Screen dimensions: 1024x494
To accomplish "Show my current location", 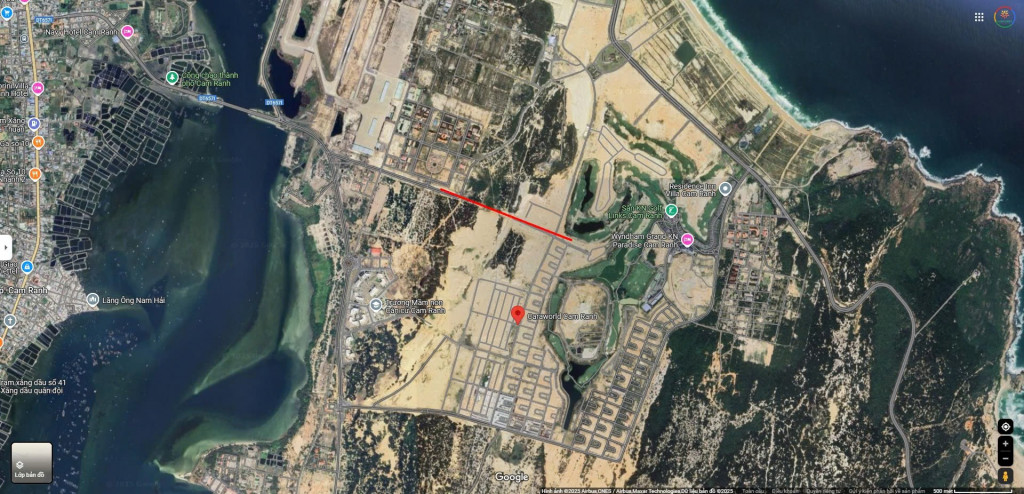I will click(1005, 426).
